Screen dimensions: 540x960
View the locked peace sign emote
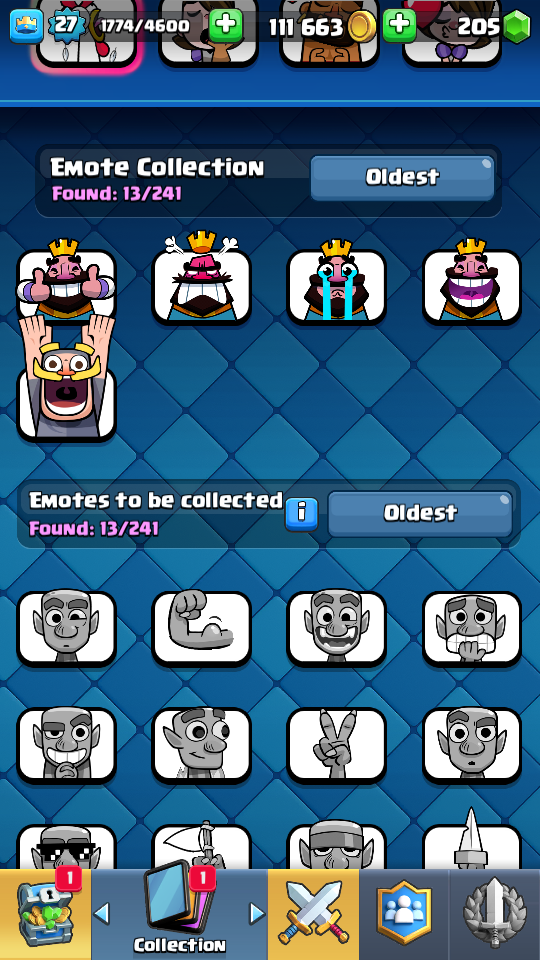pyautogui.click(x=337, y=744)
